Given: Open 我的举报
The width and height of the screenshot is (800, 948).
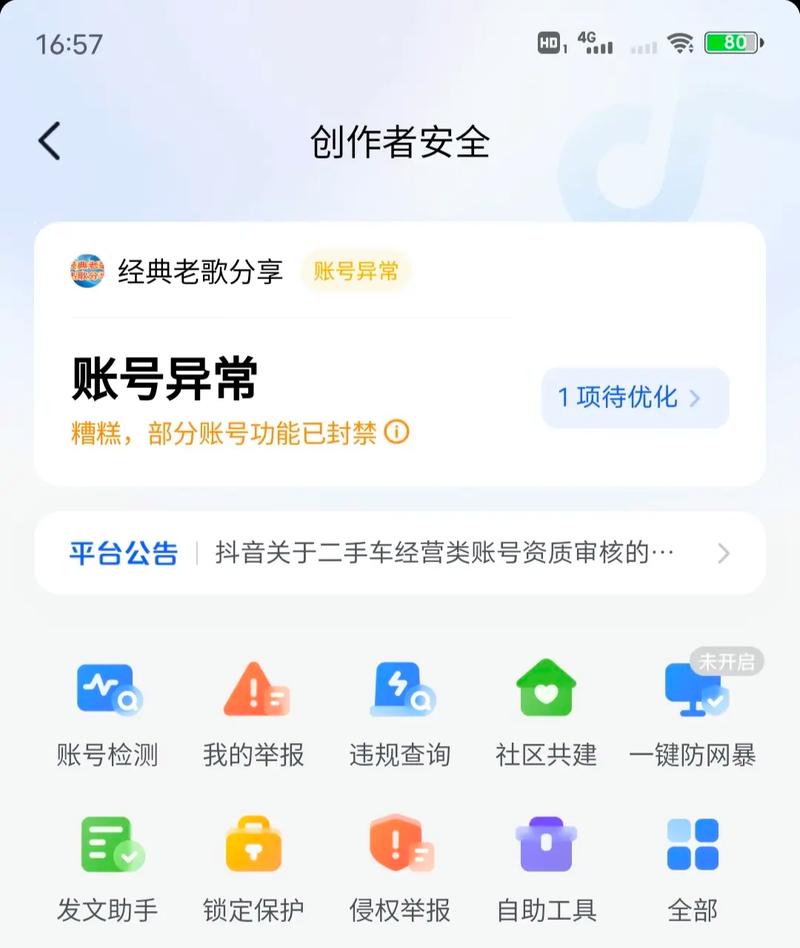Looking at the screenshot, I should (254, 712).
